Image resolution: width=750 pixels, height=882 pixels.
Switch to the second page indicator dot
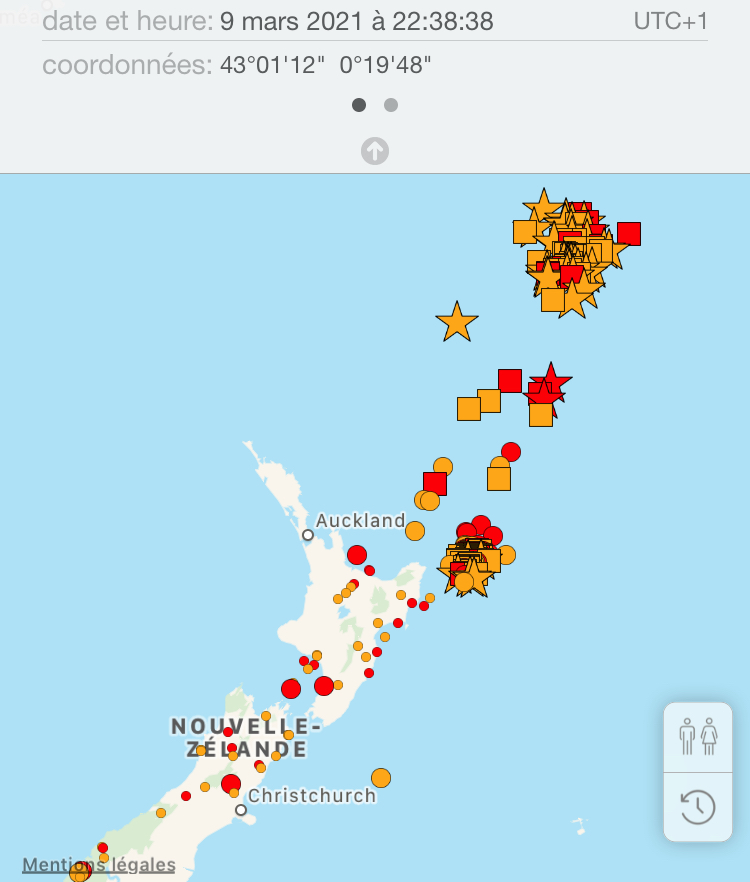click(391, 105)
